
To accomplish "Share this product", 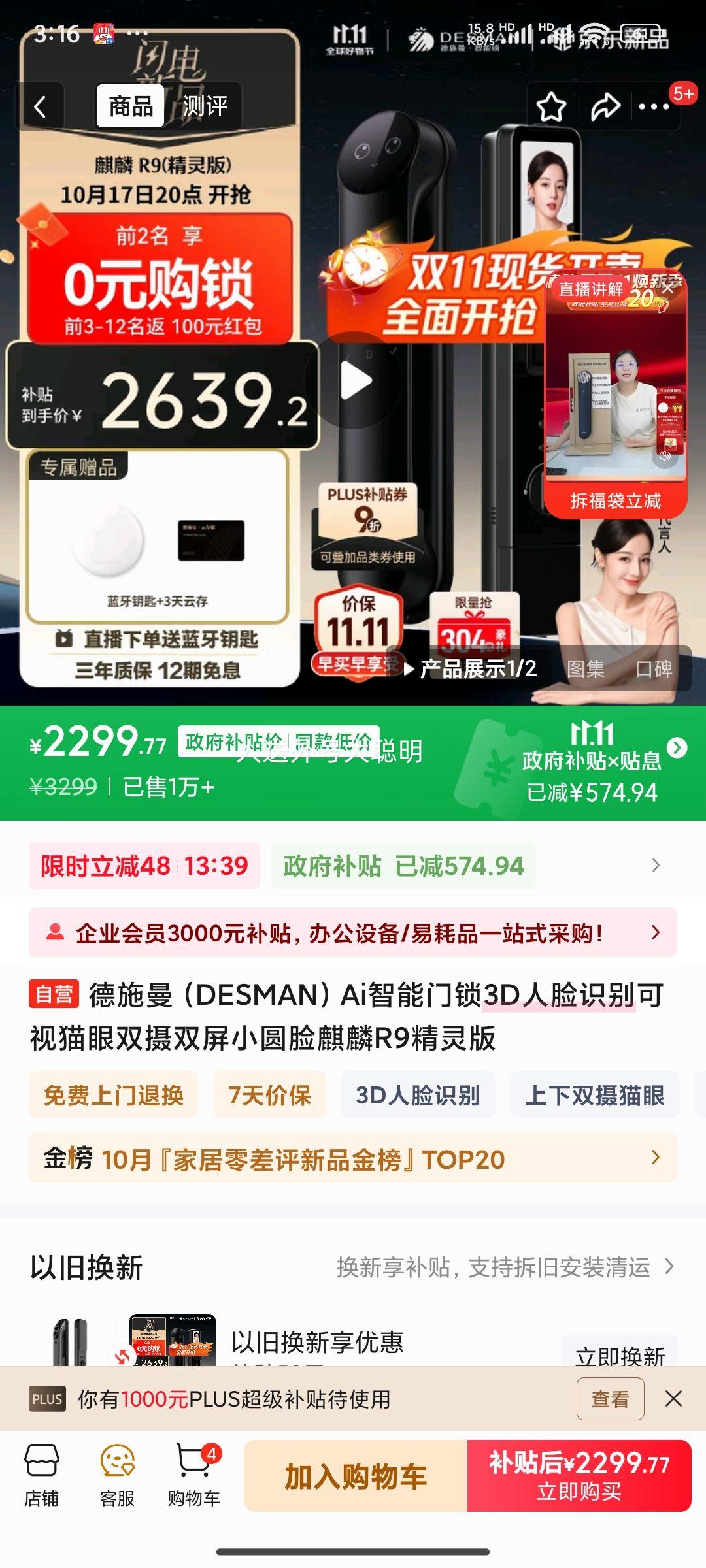I will click(x=605, y=106).
